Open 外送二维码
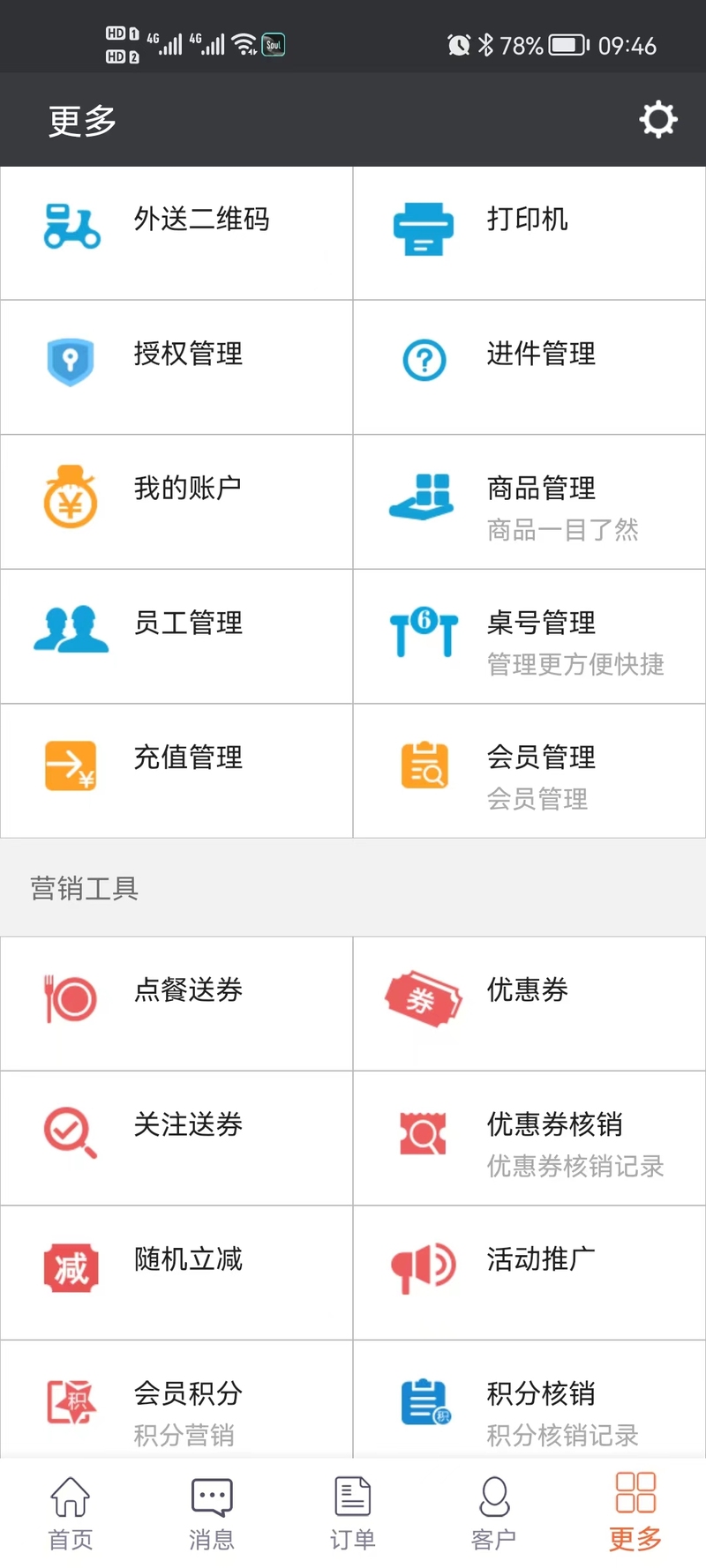 click(176, 233)
